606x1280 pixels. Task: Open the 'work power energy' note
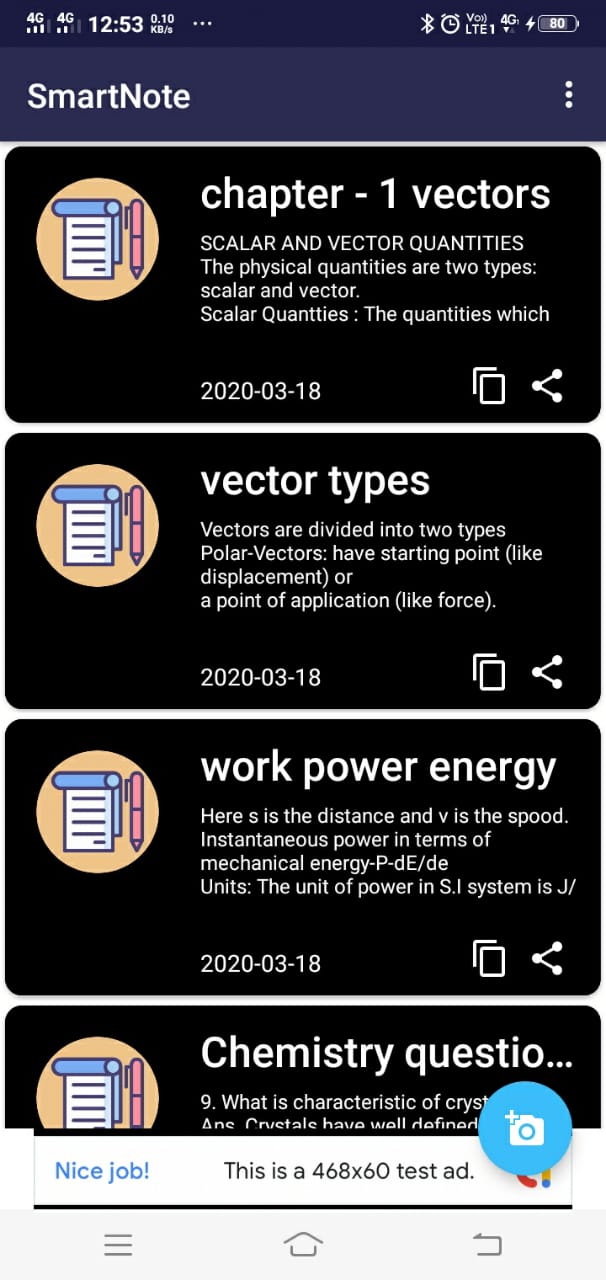378,767
